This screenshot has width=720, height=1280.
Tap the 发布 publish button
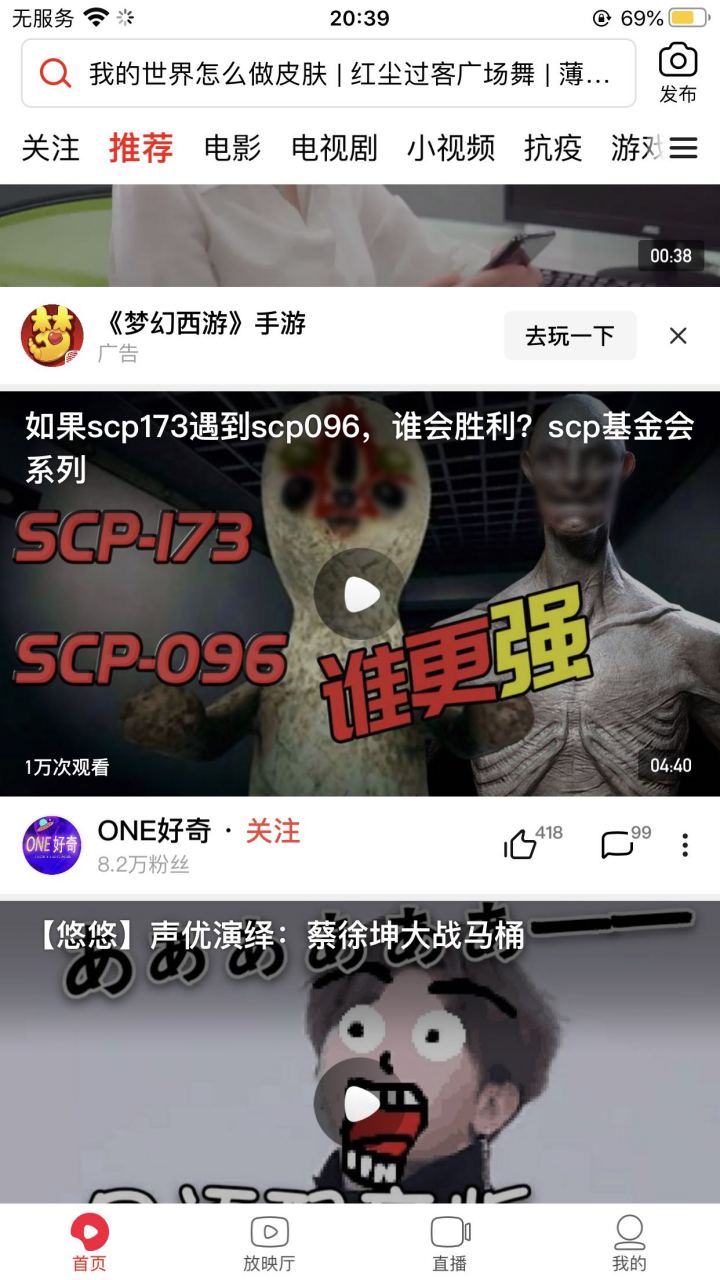coord(676,97)
